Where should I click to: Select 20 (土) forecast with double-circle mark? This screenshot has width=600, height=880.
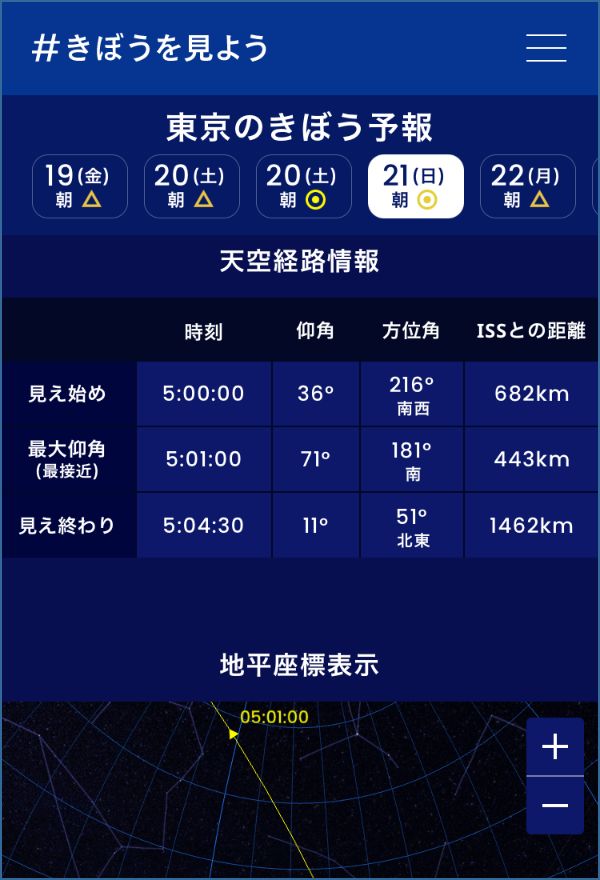[304, 187]
